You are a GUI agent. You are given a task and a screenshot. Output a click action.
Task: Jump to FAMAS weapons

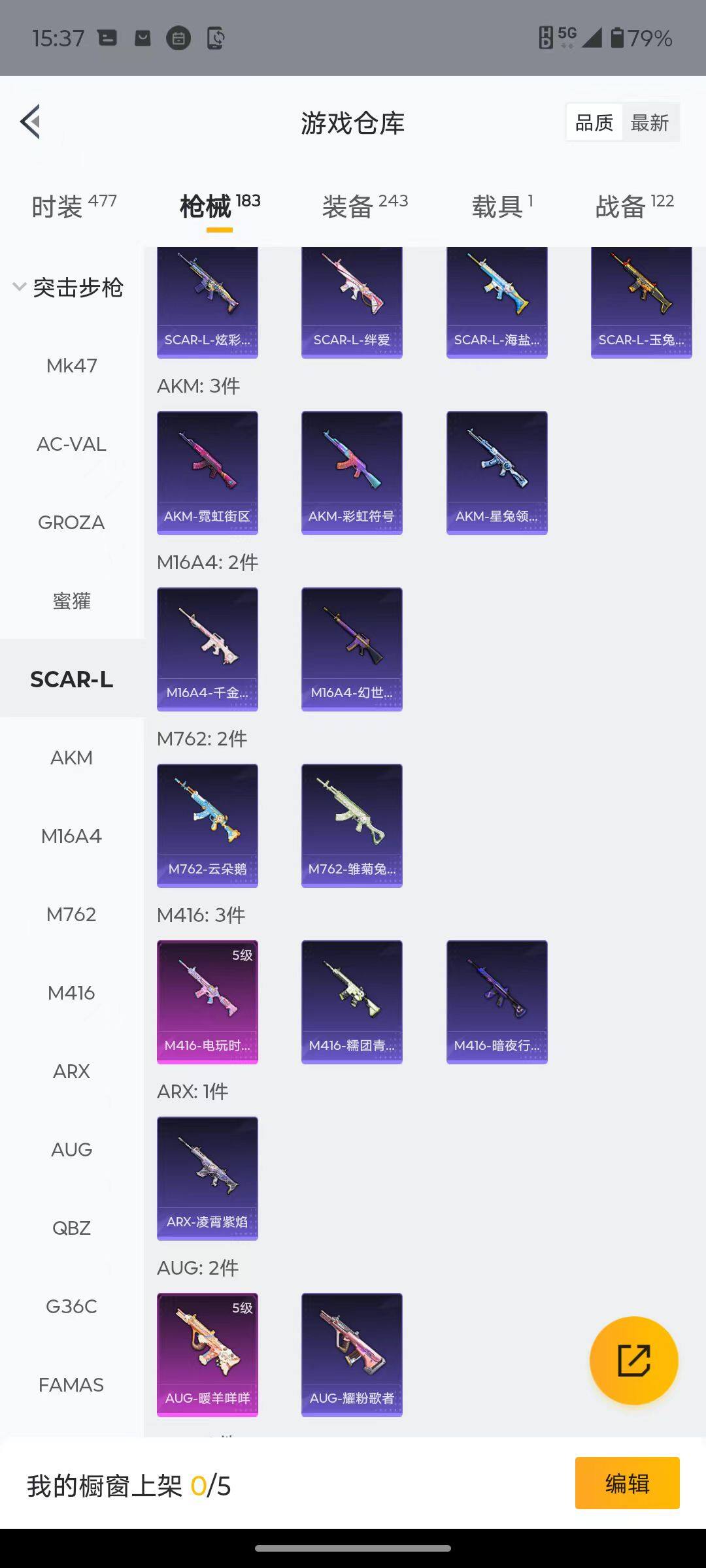click(71, 1385)
